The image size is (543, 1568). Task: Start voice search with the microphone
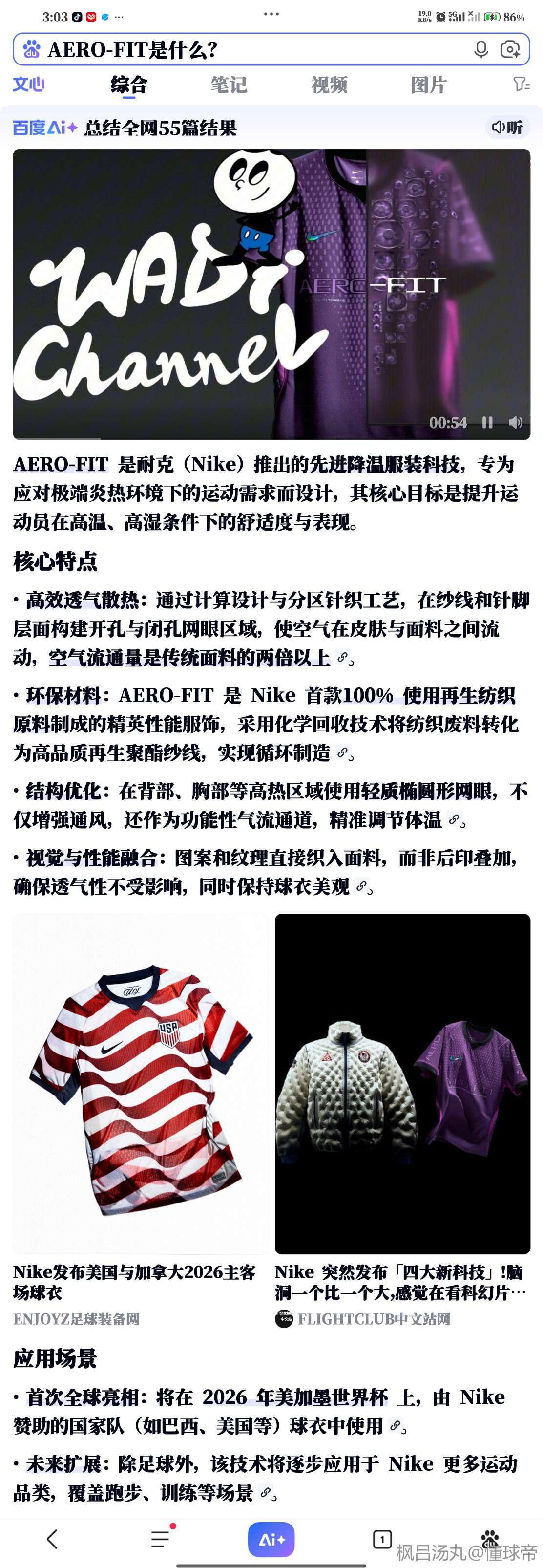pyautogui.click(x=481, y=50)
